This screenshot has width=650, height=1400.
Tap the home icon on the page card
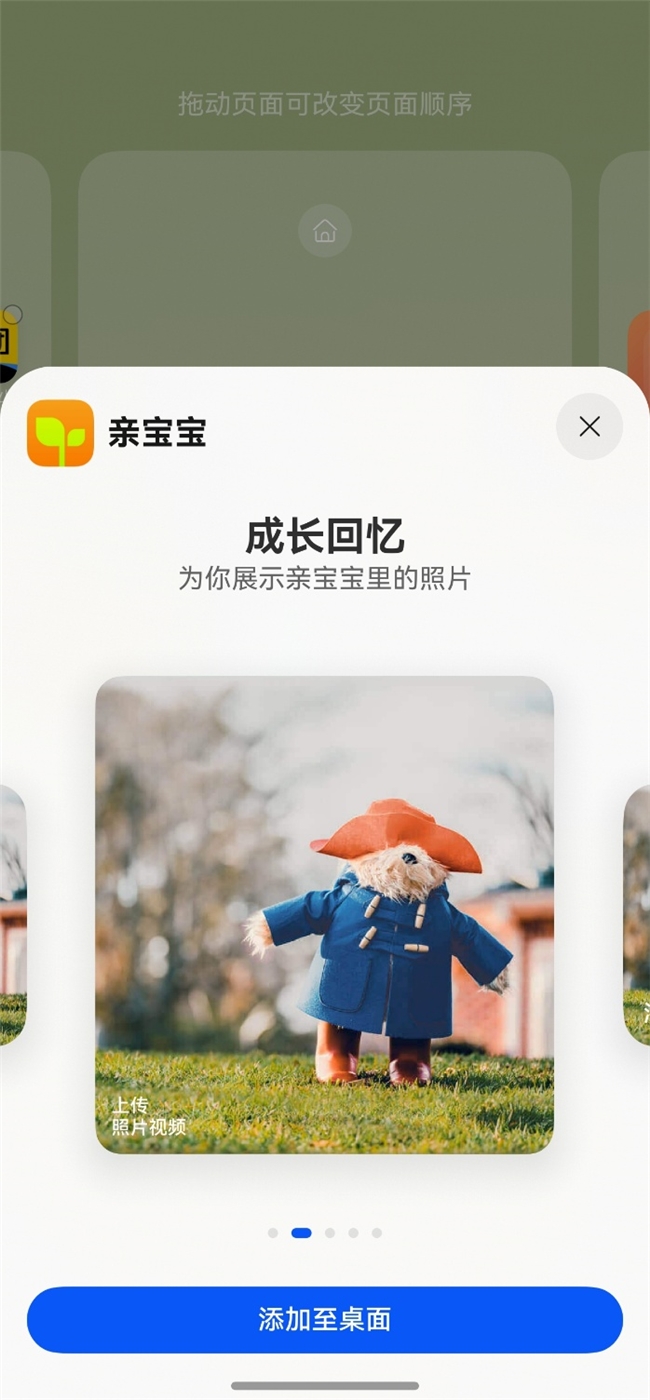324,231
